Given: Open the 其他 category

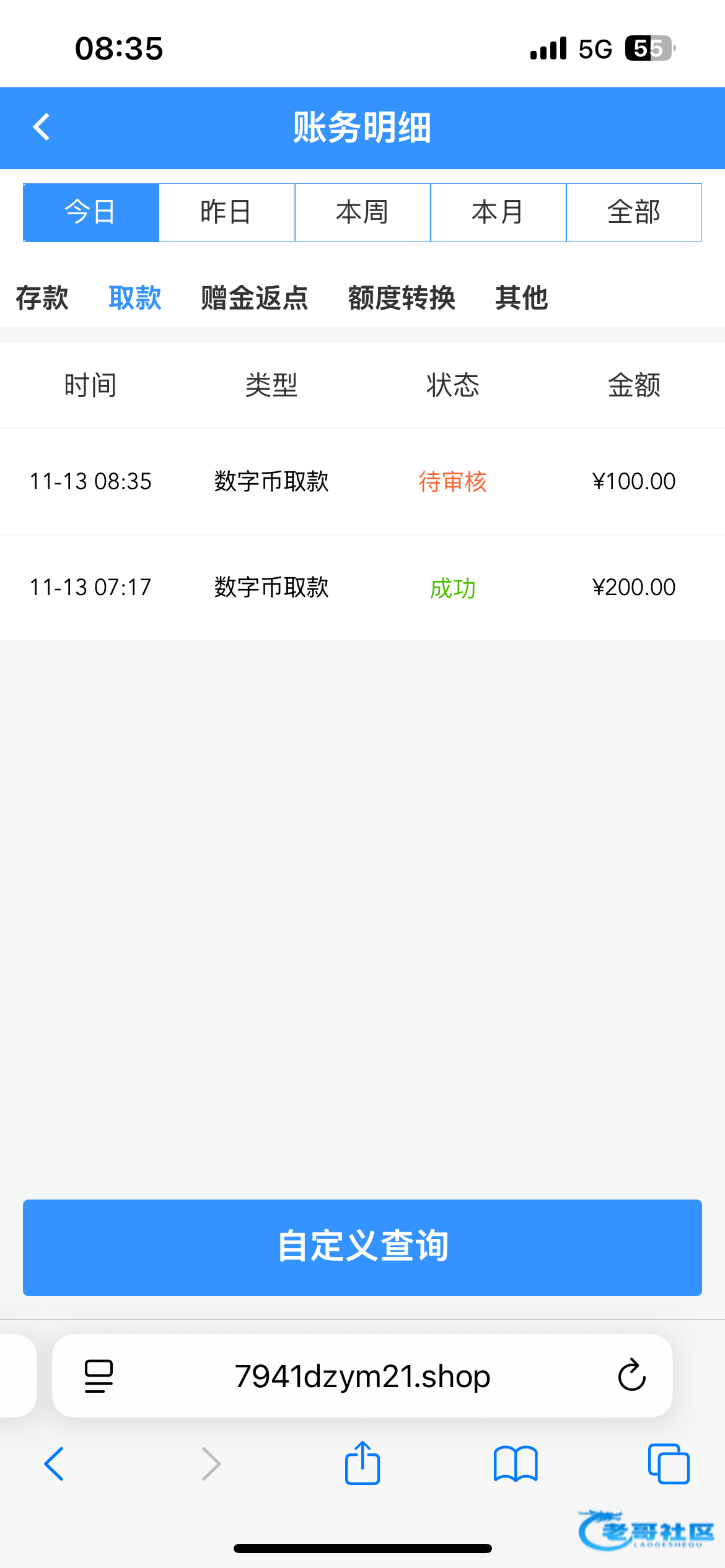Looking at the screenshot, I should pos(521,298).
